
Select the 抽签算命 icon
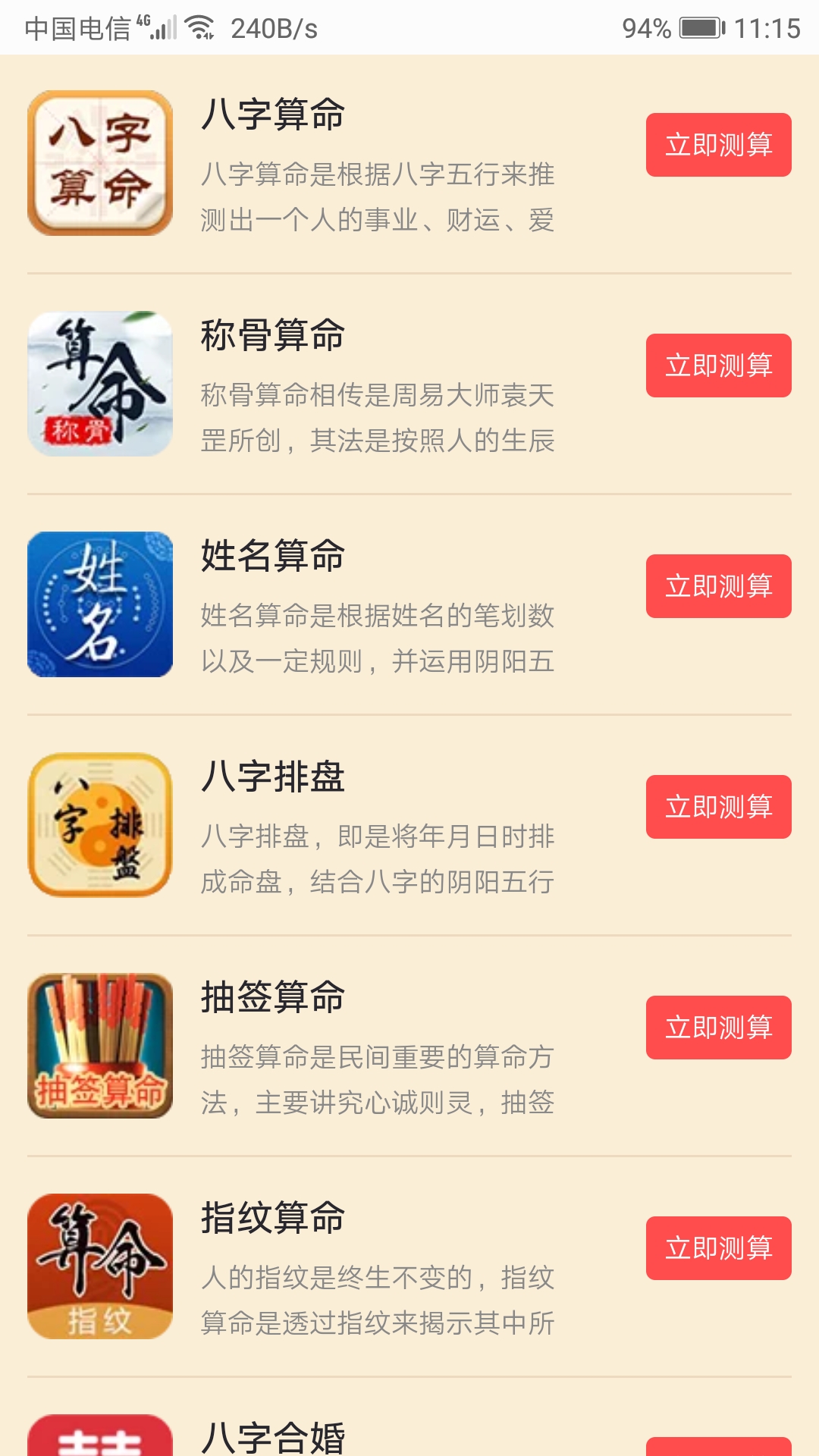click(x=100, y=1046)
